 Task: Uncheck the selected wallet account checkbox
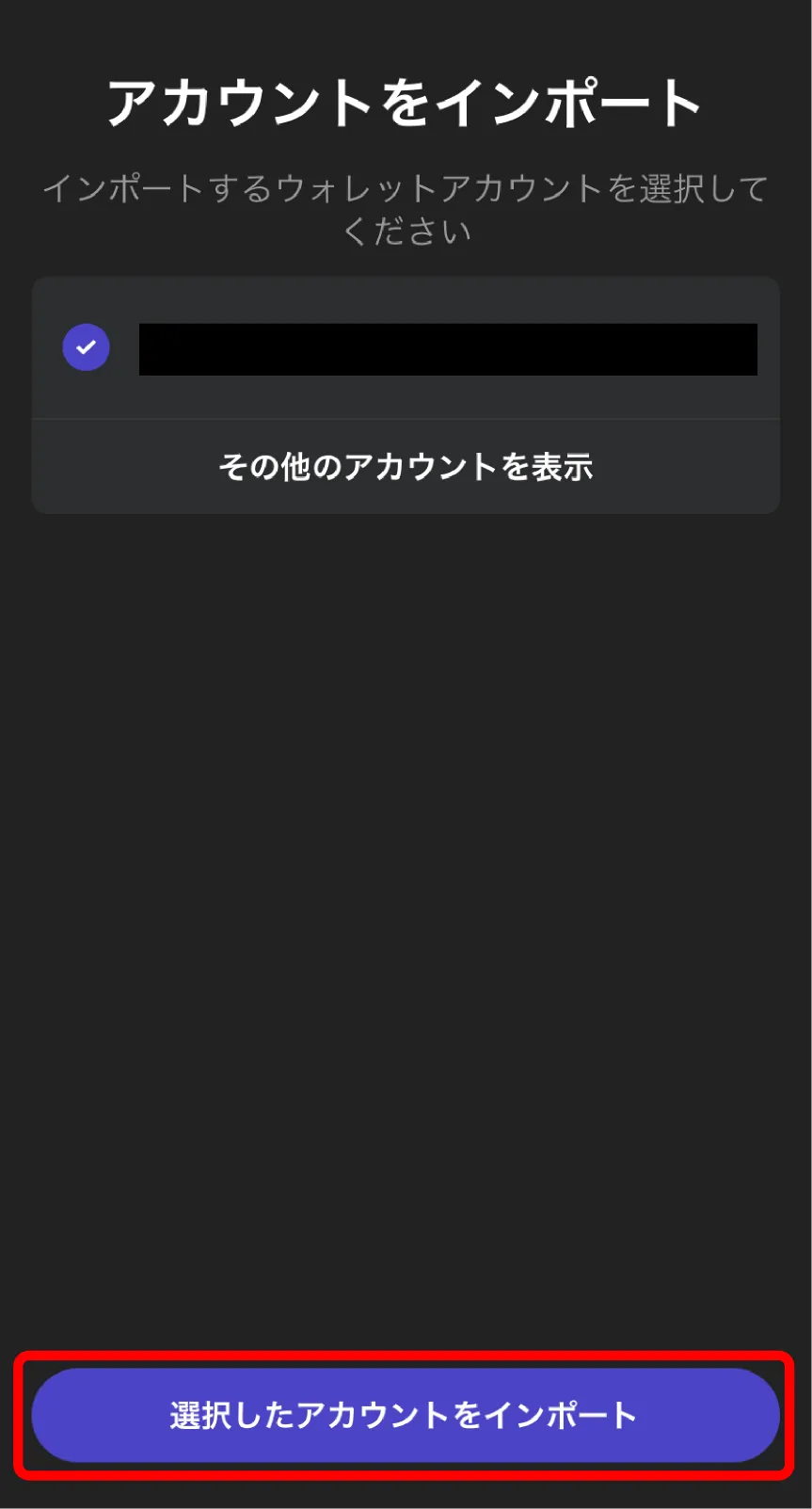click(86, 347)
